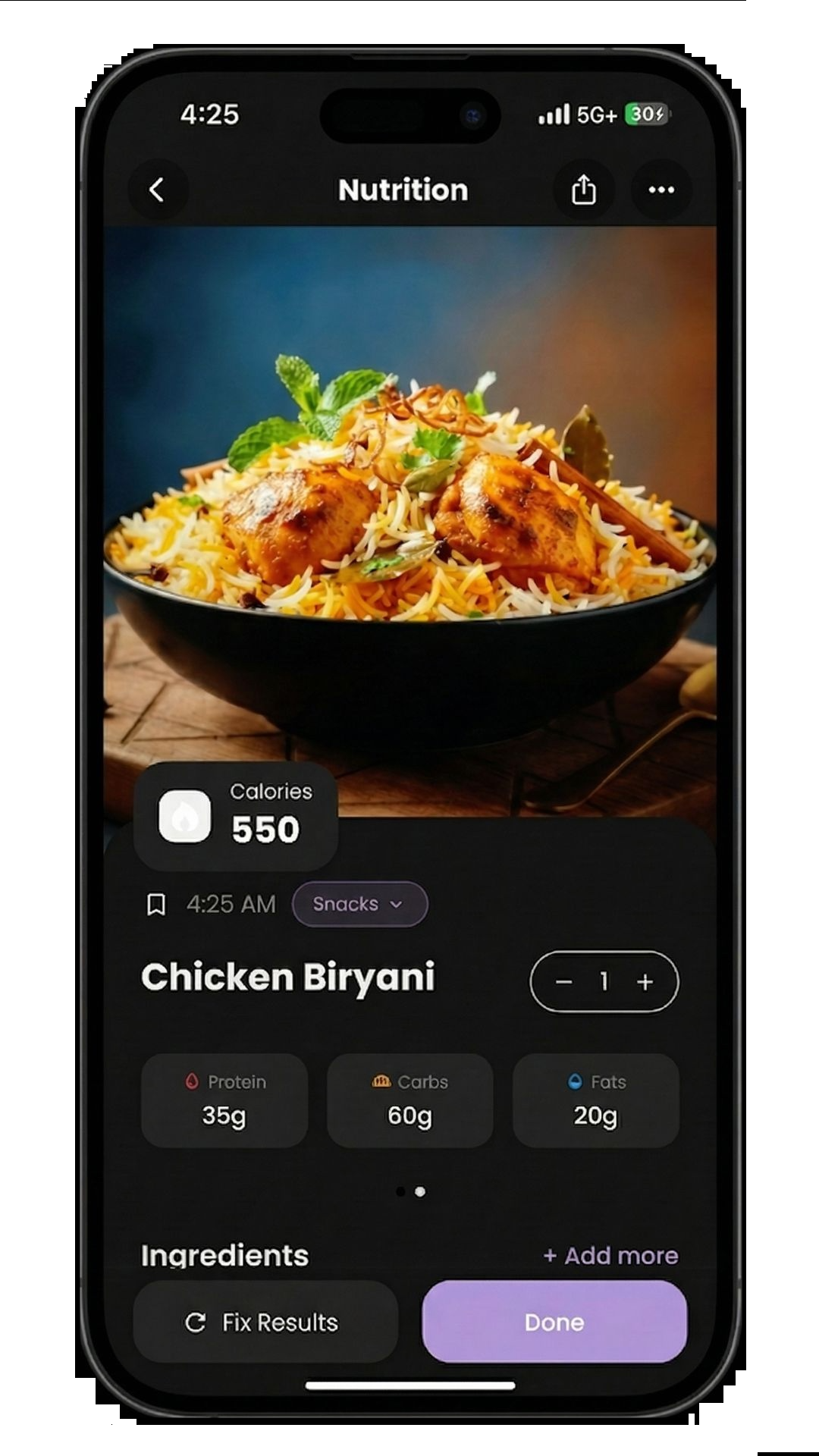Tap the refresh icon in Fix Results
The width and height of the screenshot is (819, 1456).
196,1323
